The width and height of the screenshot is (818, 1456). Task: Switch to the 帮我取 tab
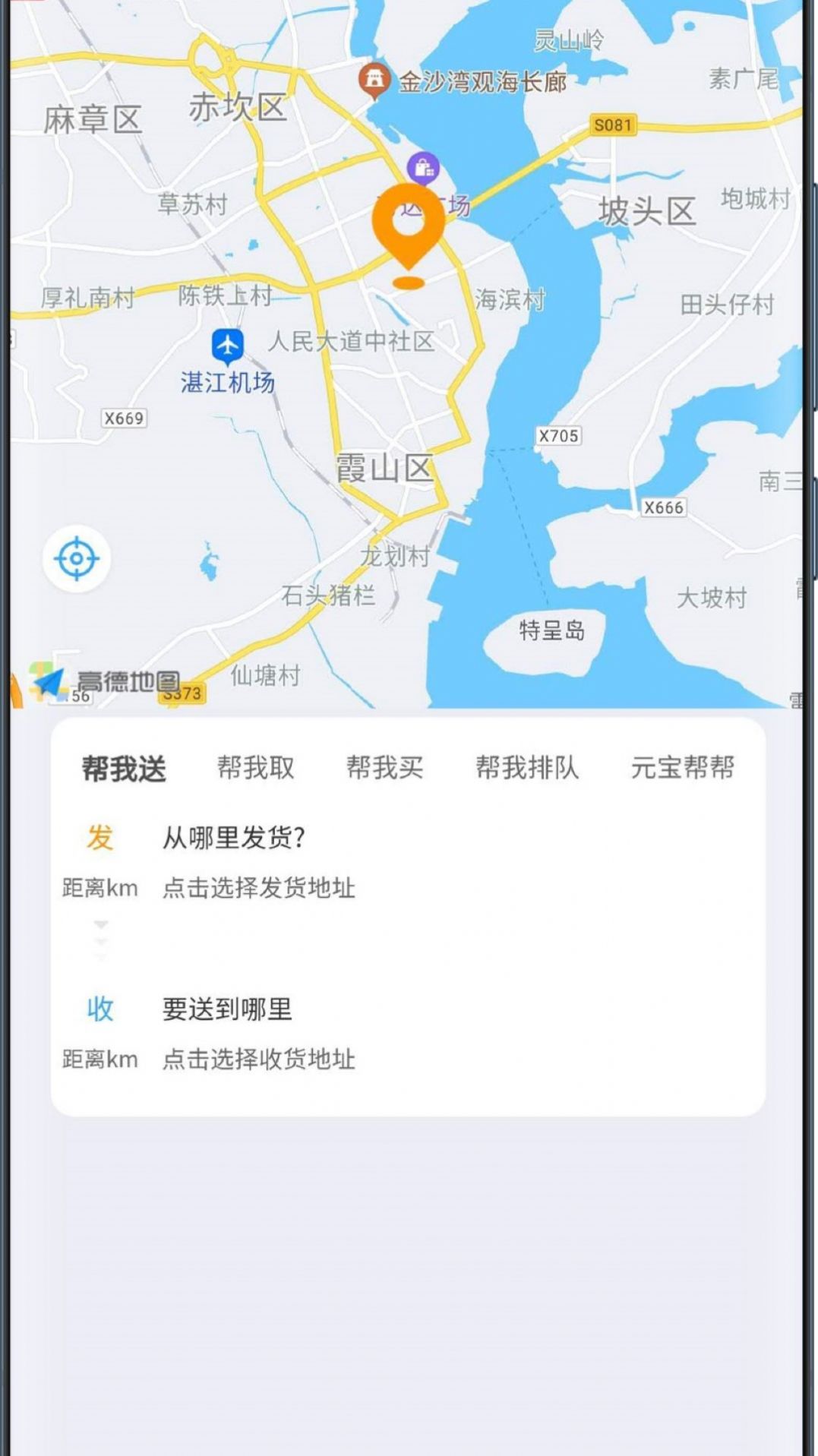click(254, 769)
